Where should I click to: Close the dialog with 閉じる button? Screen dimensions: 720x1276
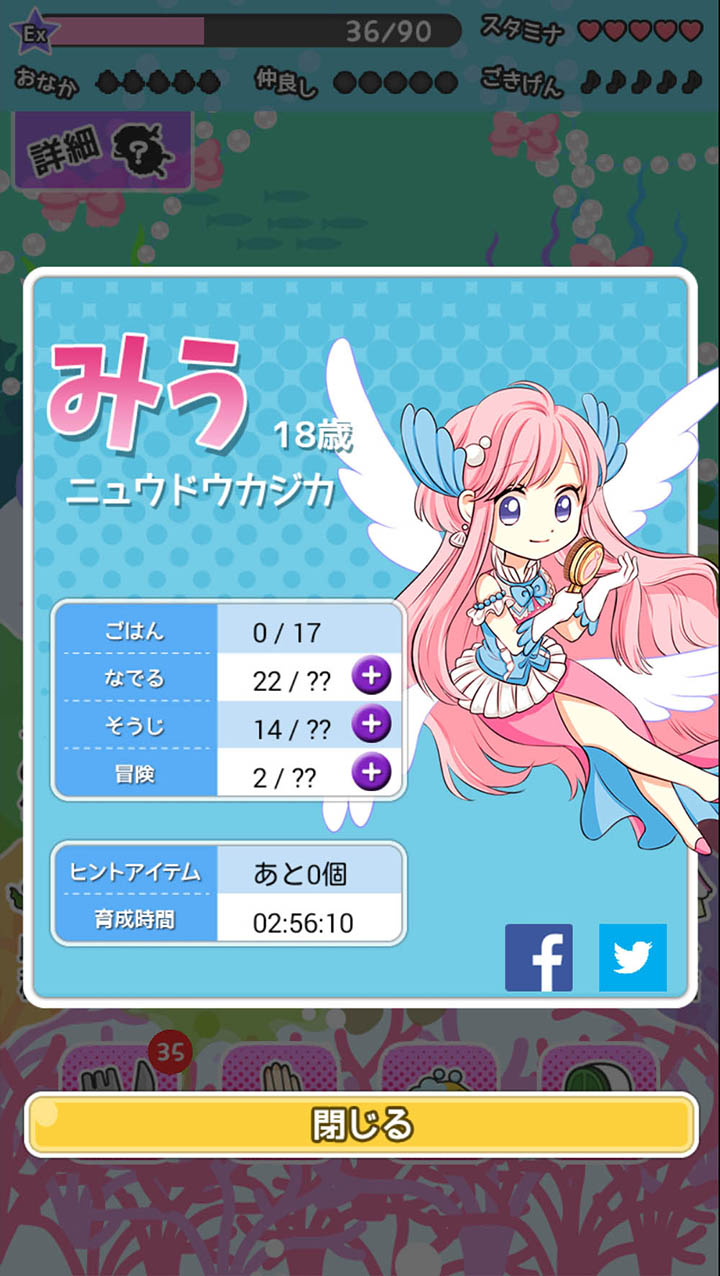coord(360,1124)
